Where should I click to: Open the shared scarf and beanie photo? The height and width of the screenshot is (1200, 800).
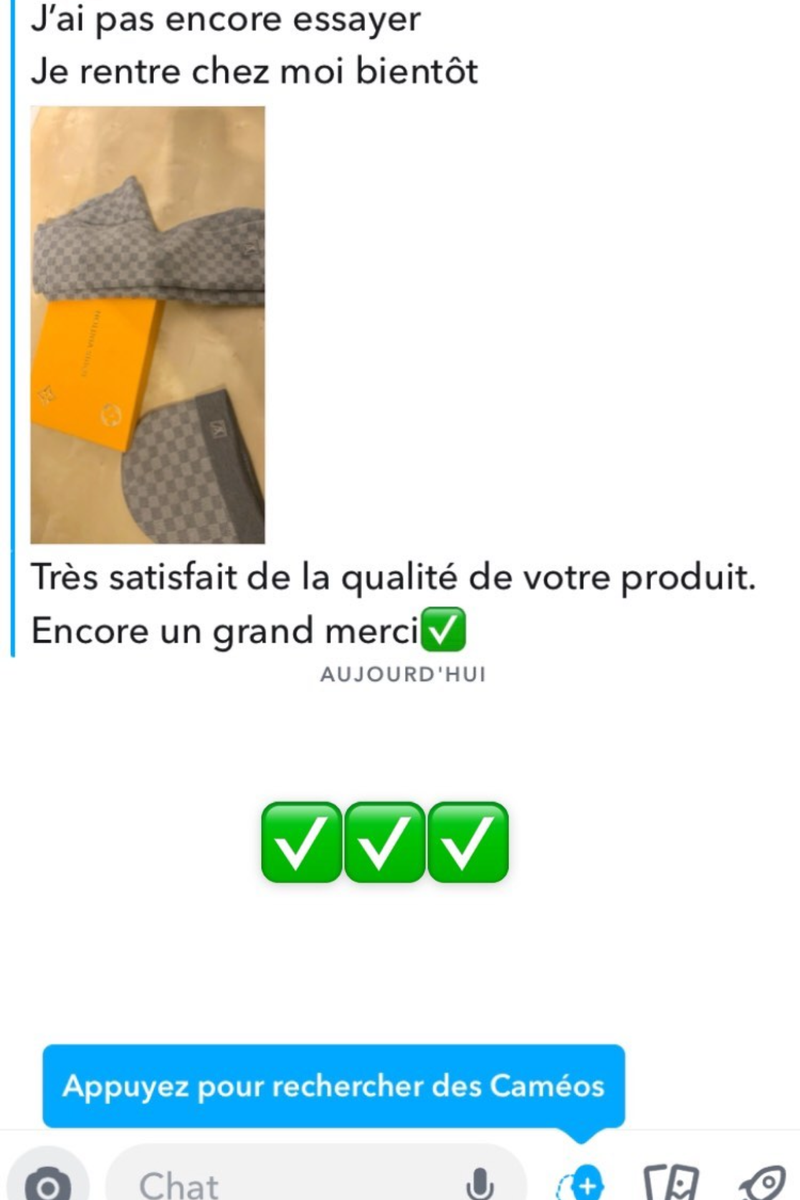(148, 325)
